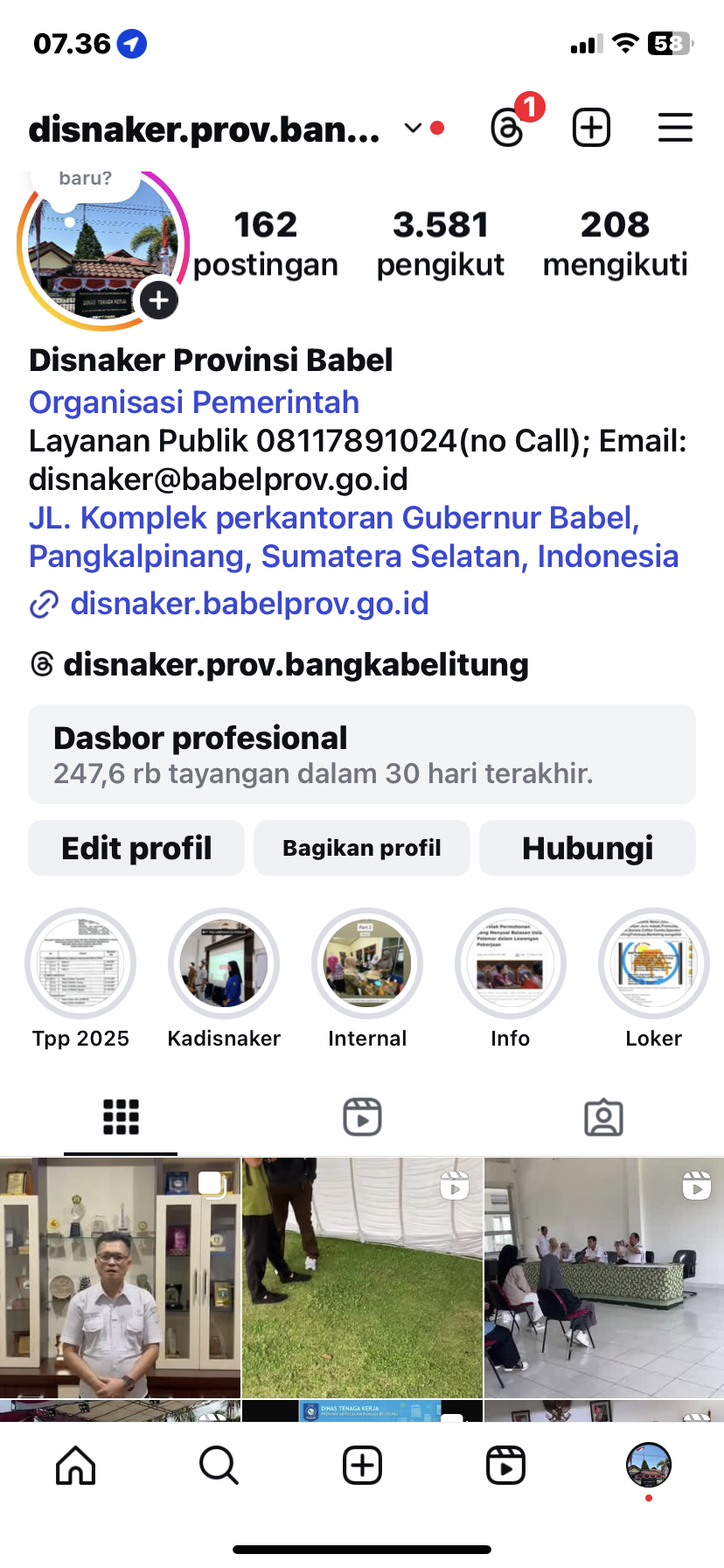View the 3.581 pengikut list
This screenshot has width=724, height=1568.
coord(440,243)
